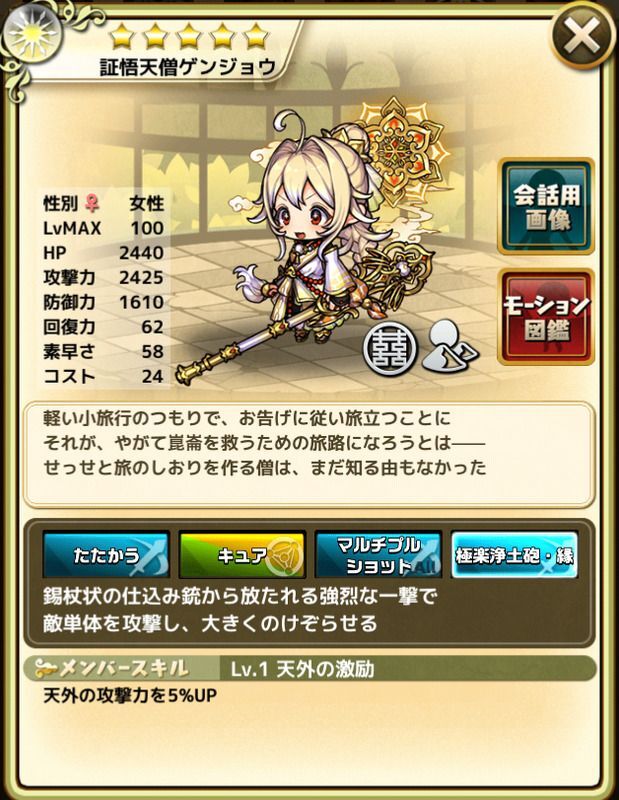This screenshot has height=800, width=619.
Task: Open the モーション図鑑 motion gallery
Action: (546, 316)
